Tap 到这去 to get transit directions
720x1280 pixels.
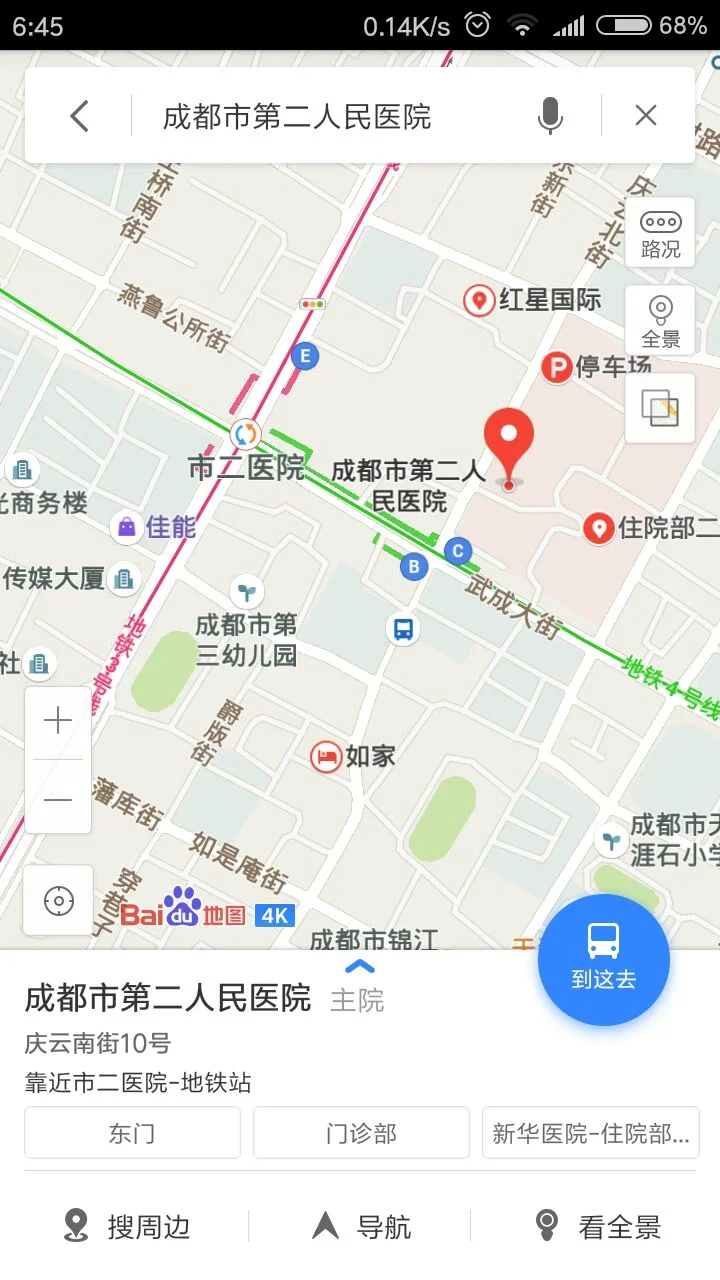[603, 958]
